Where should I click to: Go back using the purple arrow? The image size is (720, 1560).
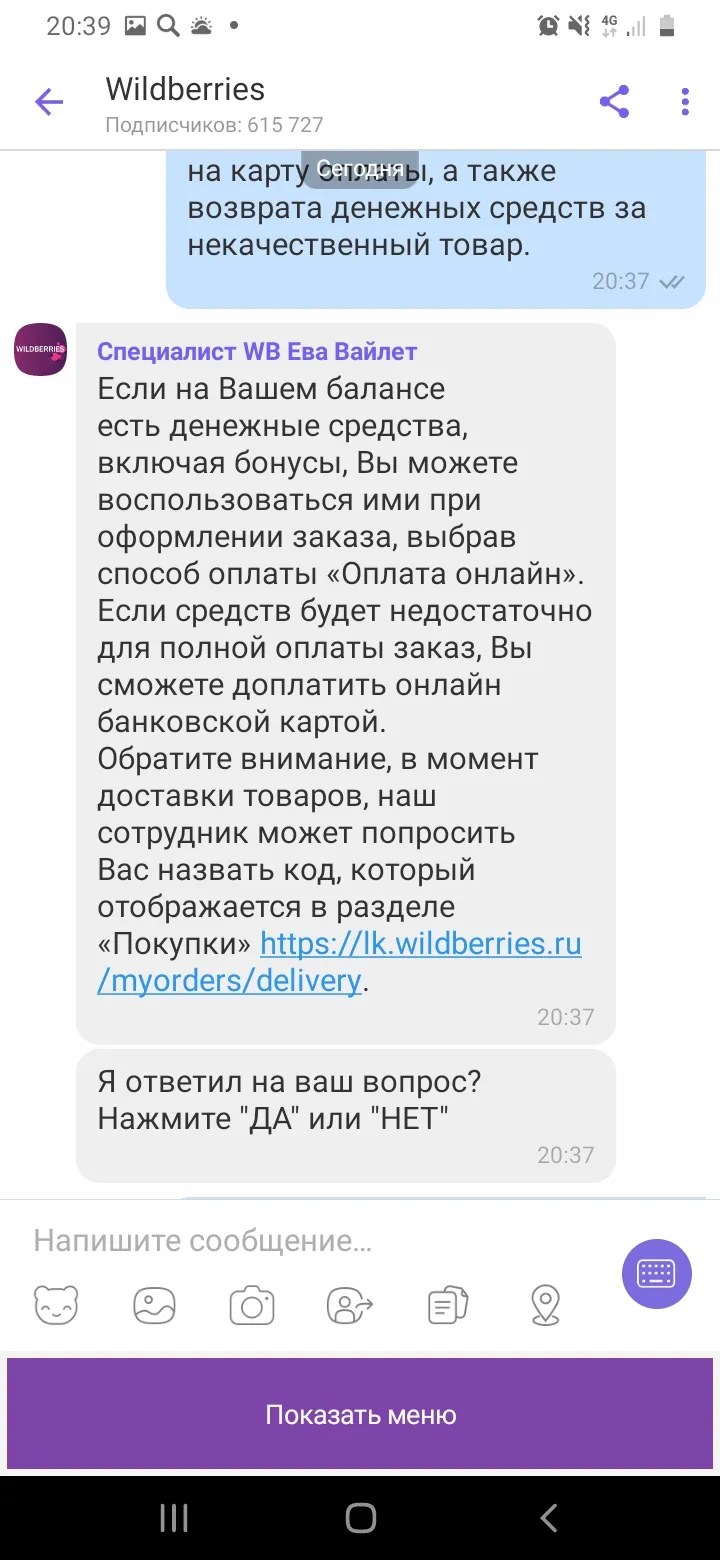click(48, 102)
